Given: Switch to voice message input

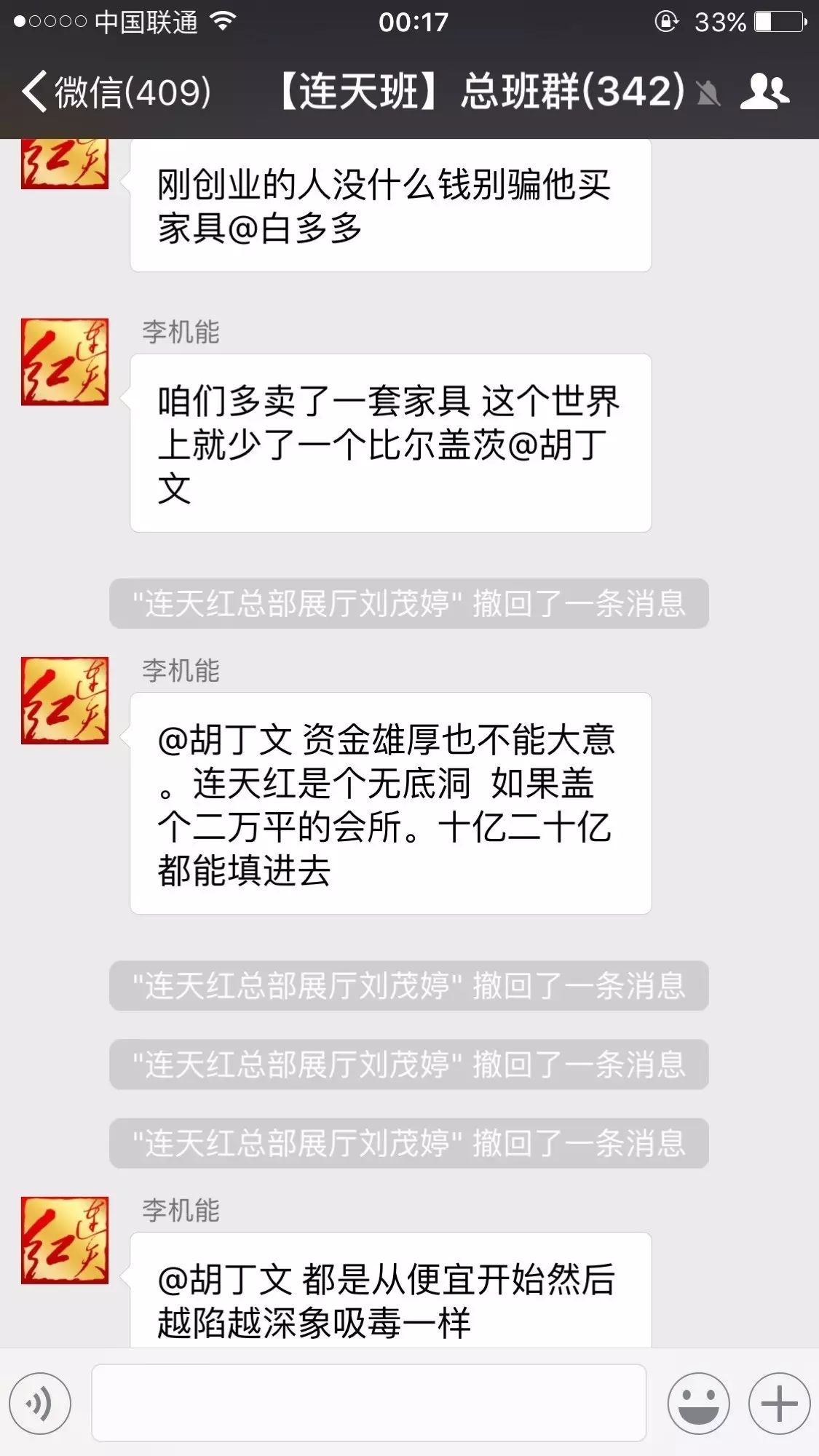Looking at the screenshot, I should pyautogui.click(x=40, y=1404).
